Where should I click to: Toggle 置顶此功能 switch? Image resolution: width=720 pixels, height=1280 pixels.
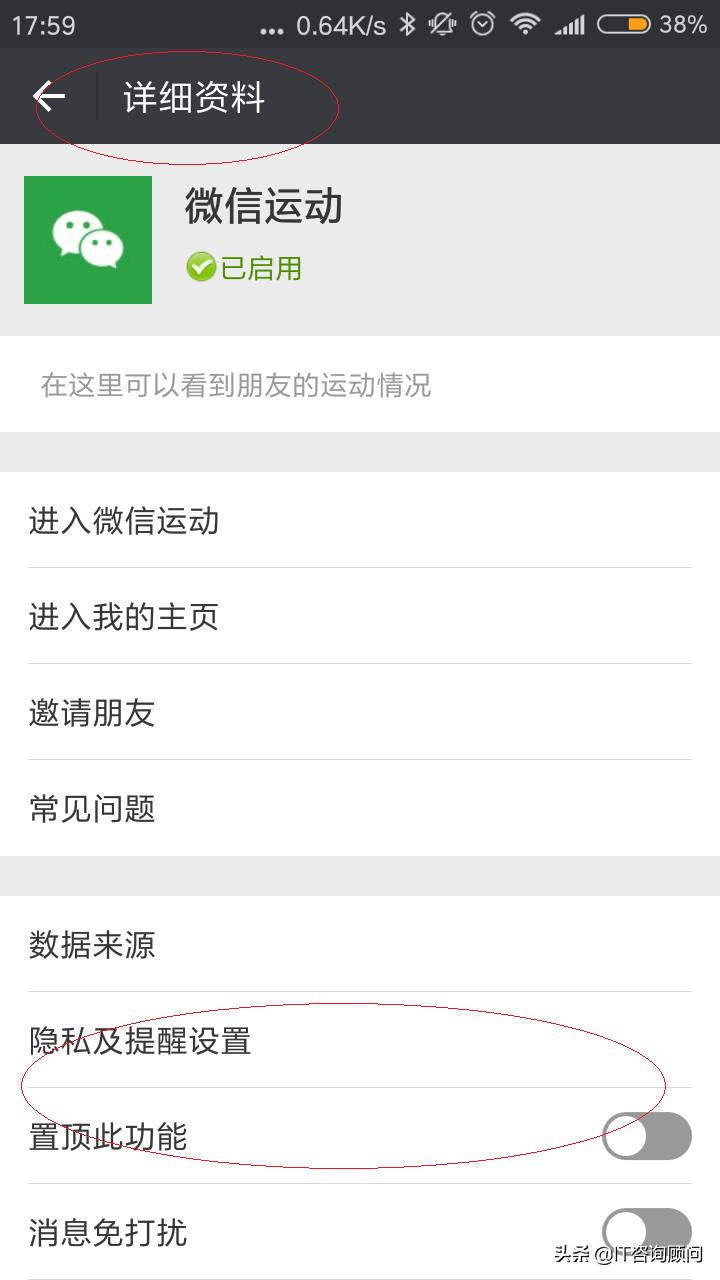point(647,1136)
